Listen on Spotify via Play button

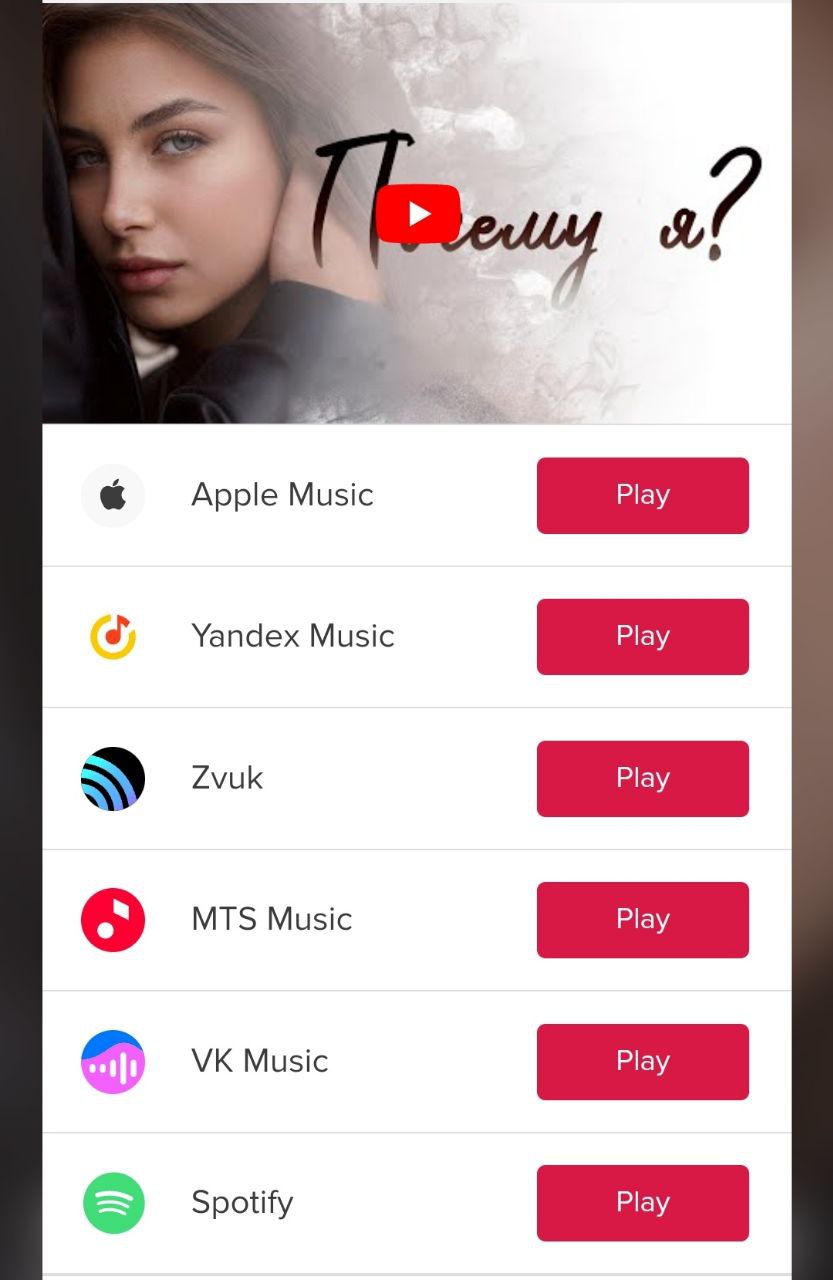642,1202
